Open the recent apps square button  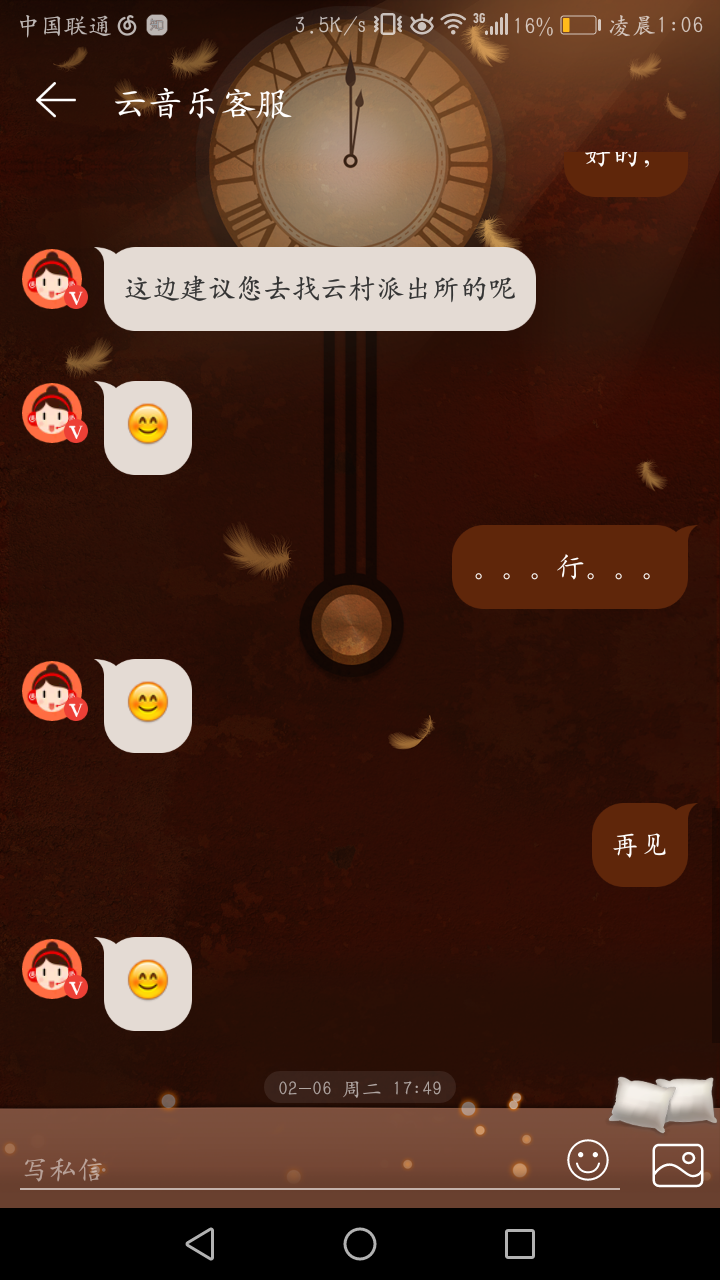tap(520, 1244)
